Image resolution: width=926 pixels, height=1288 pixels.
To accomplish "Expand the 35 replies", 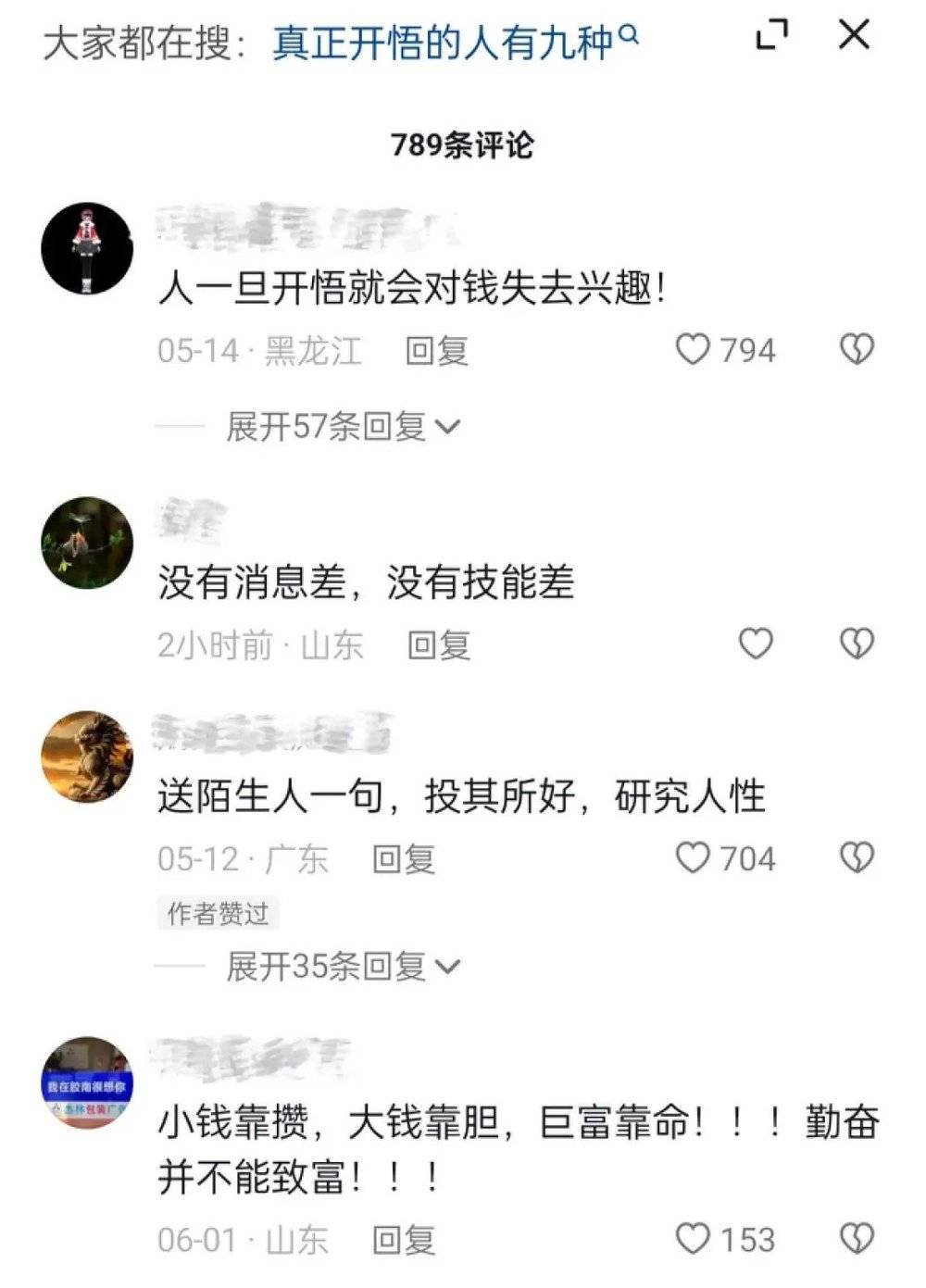I will pyautogui.click(x=343, y=967).
